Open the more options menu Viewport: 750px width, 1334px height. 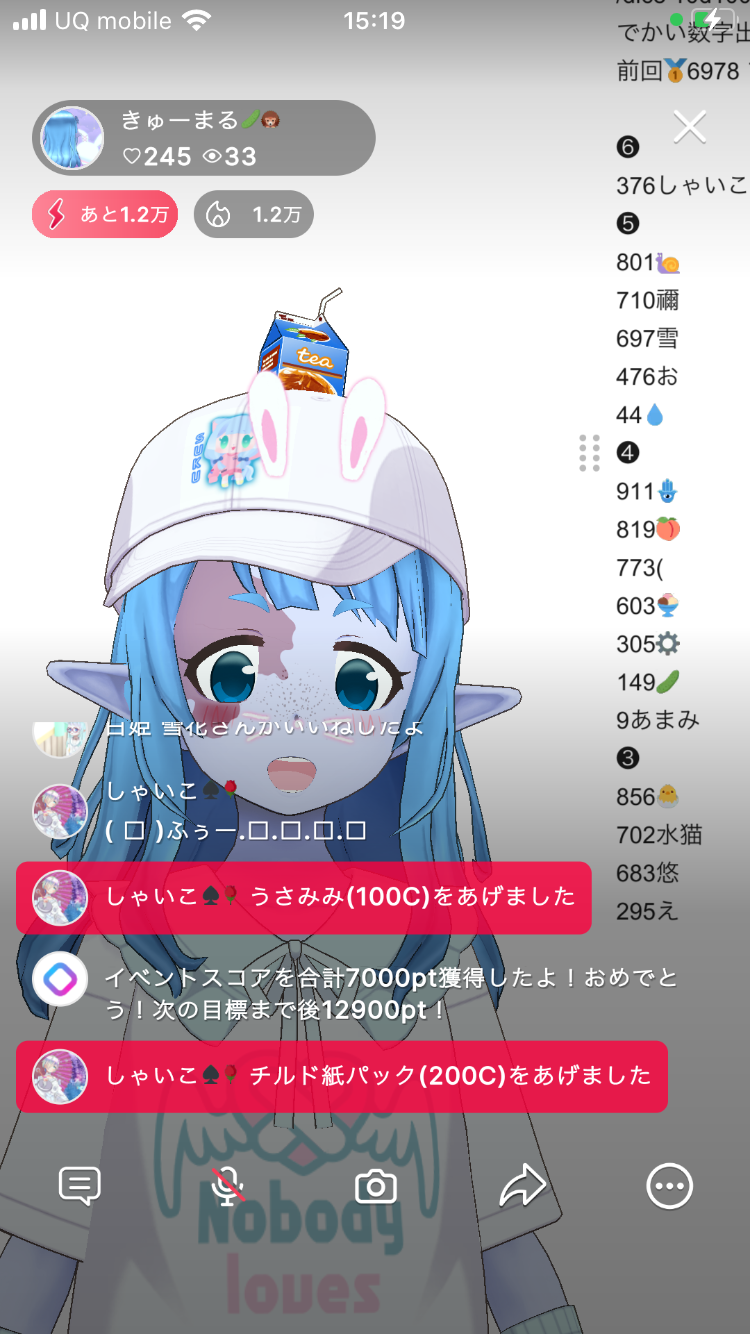[x=669, y=1187]
